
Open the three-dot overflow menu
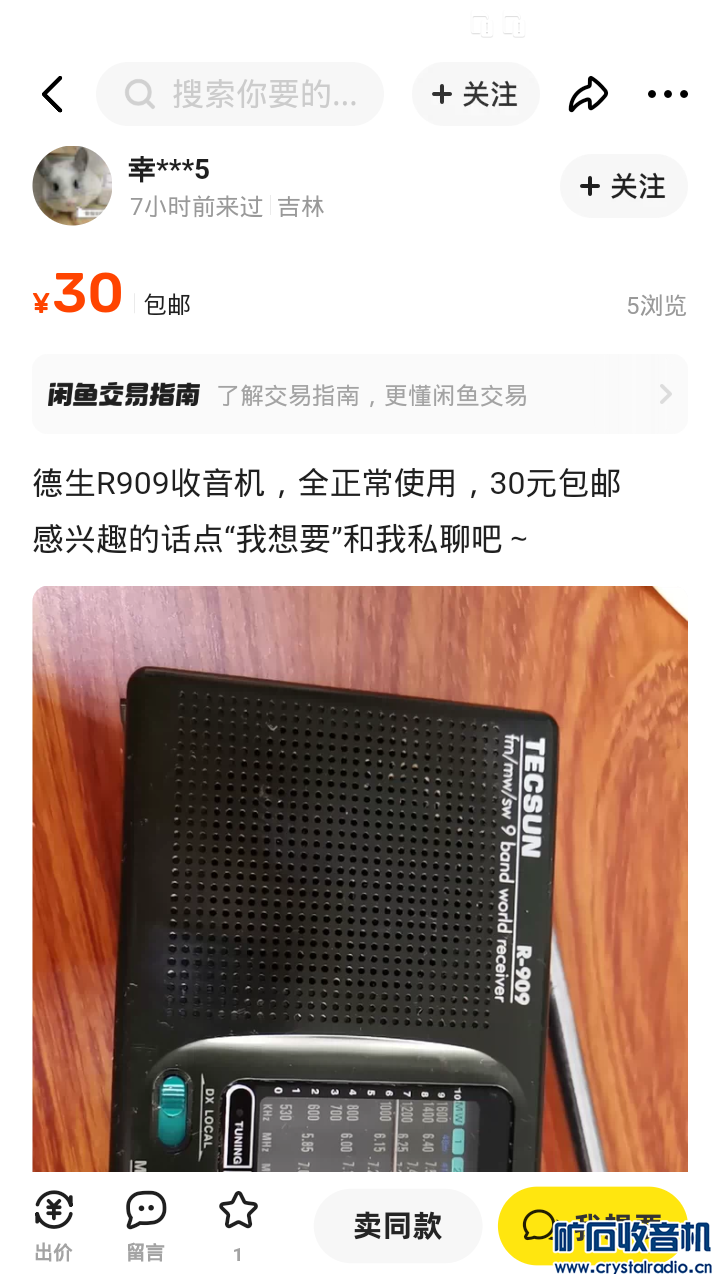pos(667,95)
